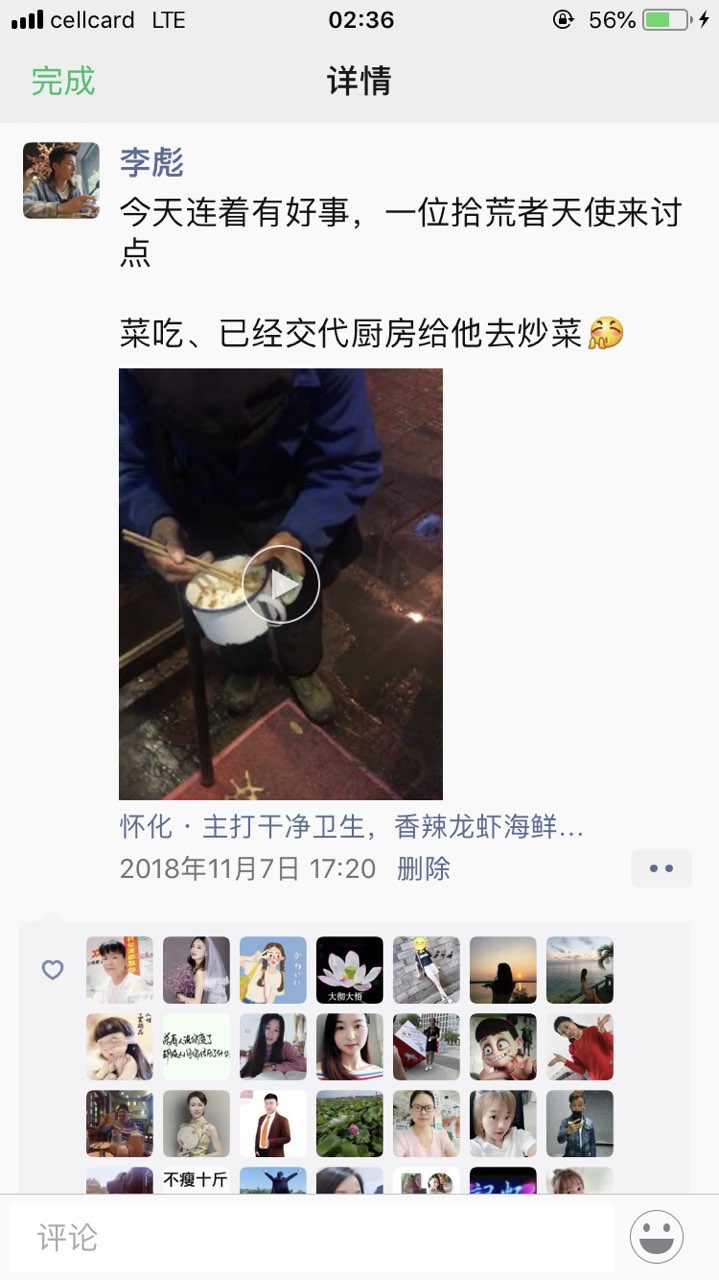This screenshot has height=1280, width=719.
Task: Open liker avatar labeled 不瘦十斤
Action: click(196, 1180)
